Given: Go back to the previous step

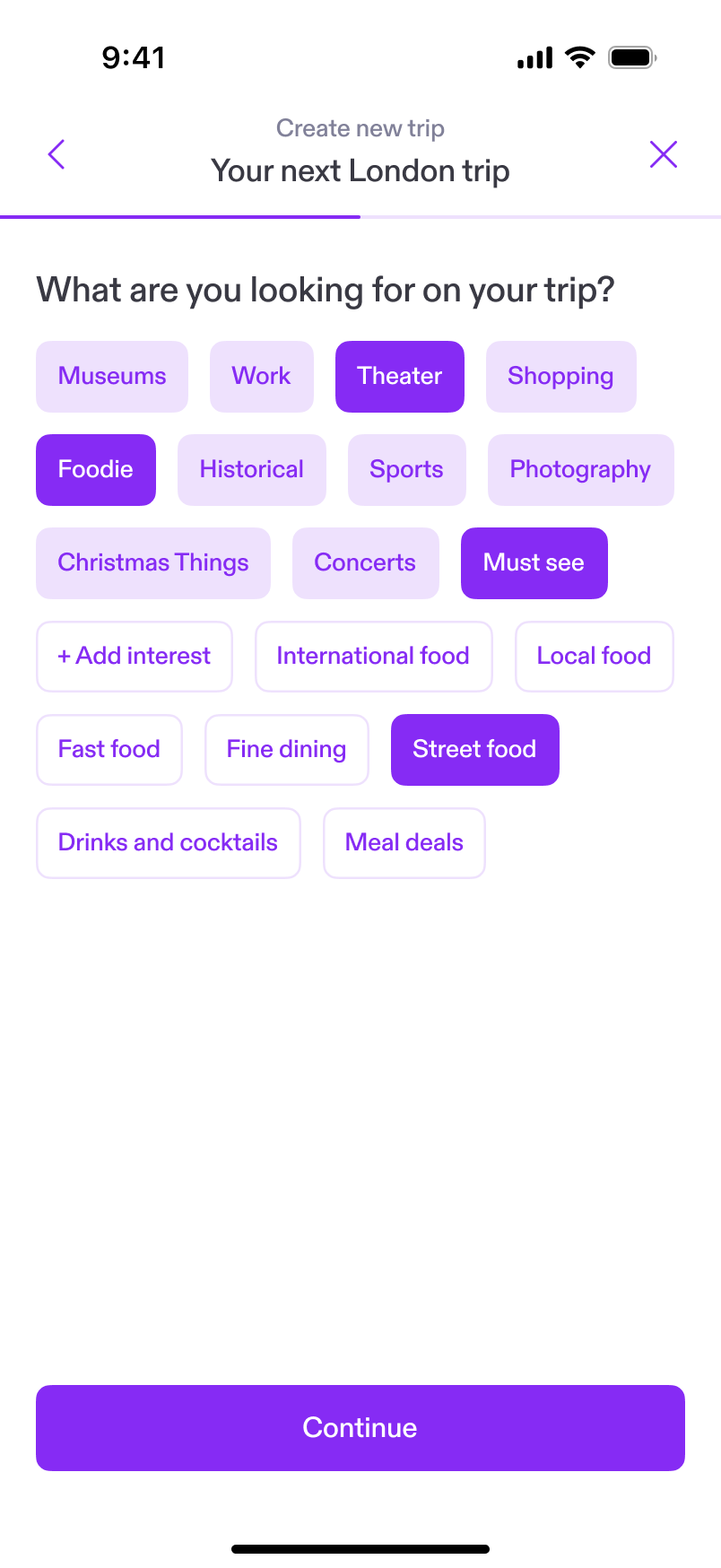Looking at the screenshot, I should coord(56,154).
